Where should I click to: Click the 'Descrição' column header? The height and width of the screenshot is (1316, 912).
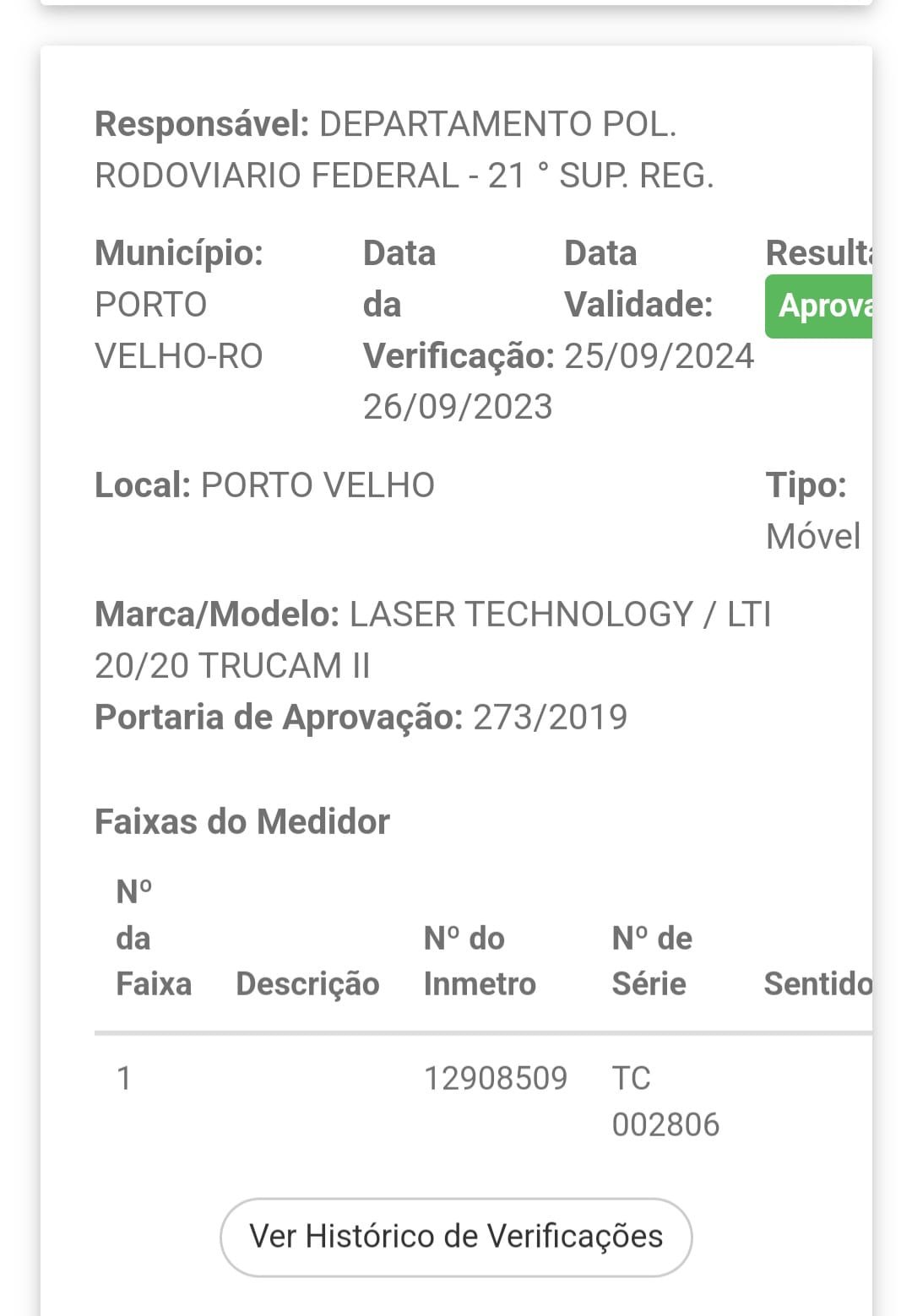(308, 983)
